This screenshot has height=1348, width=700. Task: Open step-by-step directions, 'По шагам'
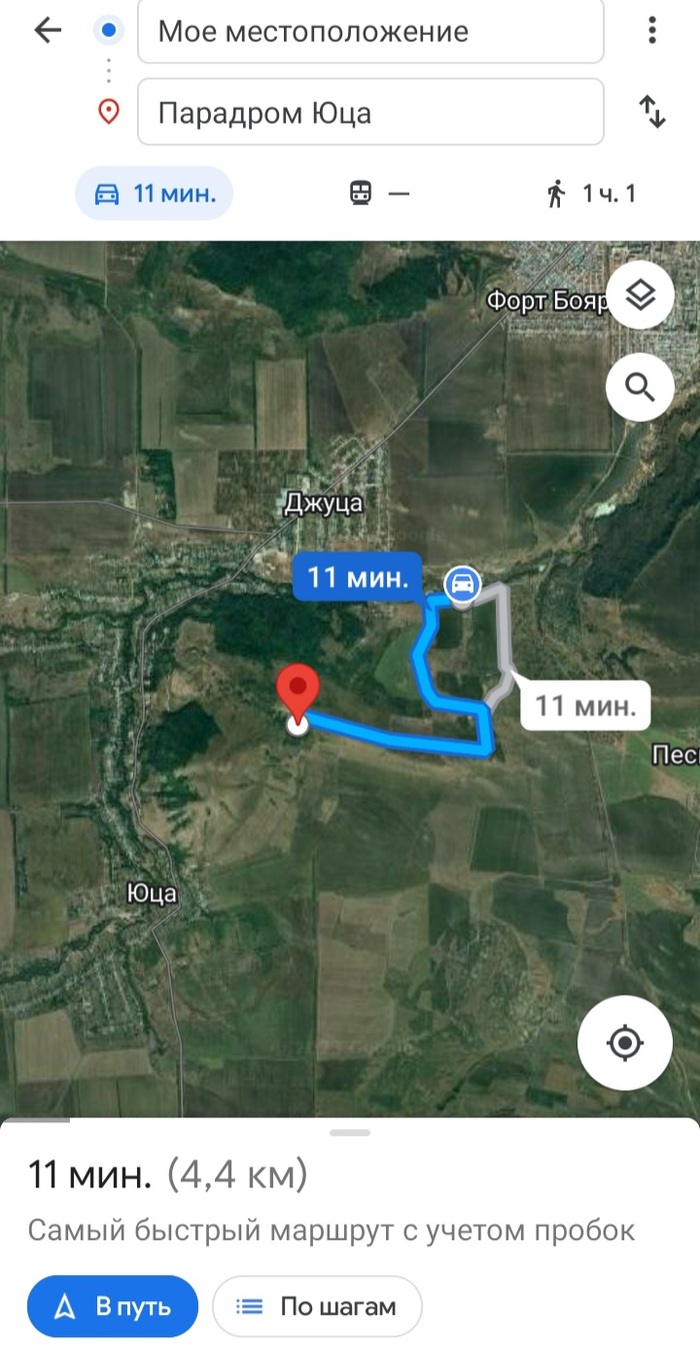point(317,1306)
